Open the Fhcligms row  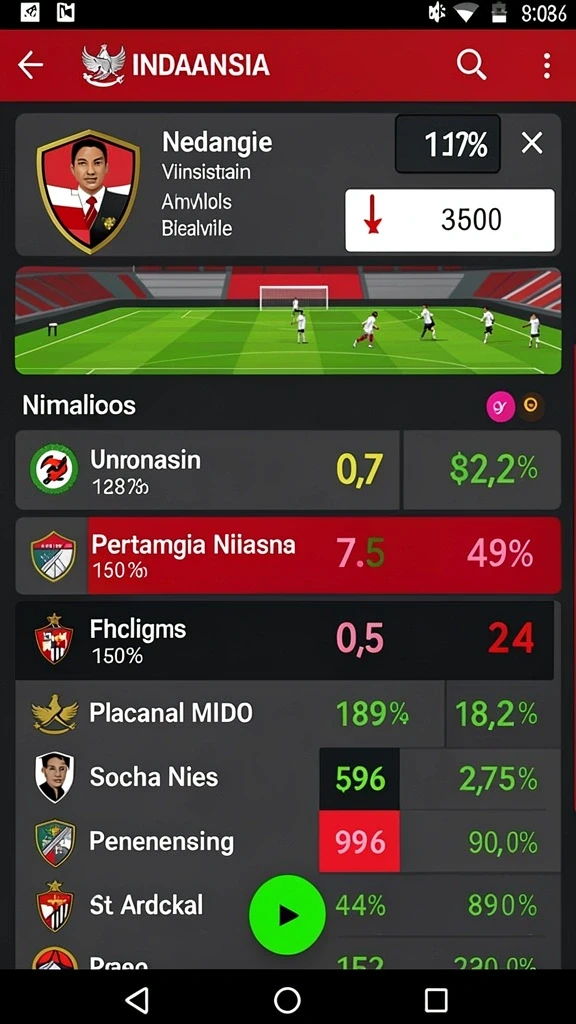[285, 640]
